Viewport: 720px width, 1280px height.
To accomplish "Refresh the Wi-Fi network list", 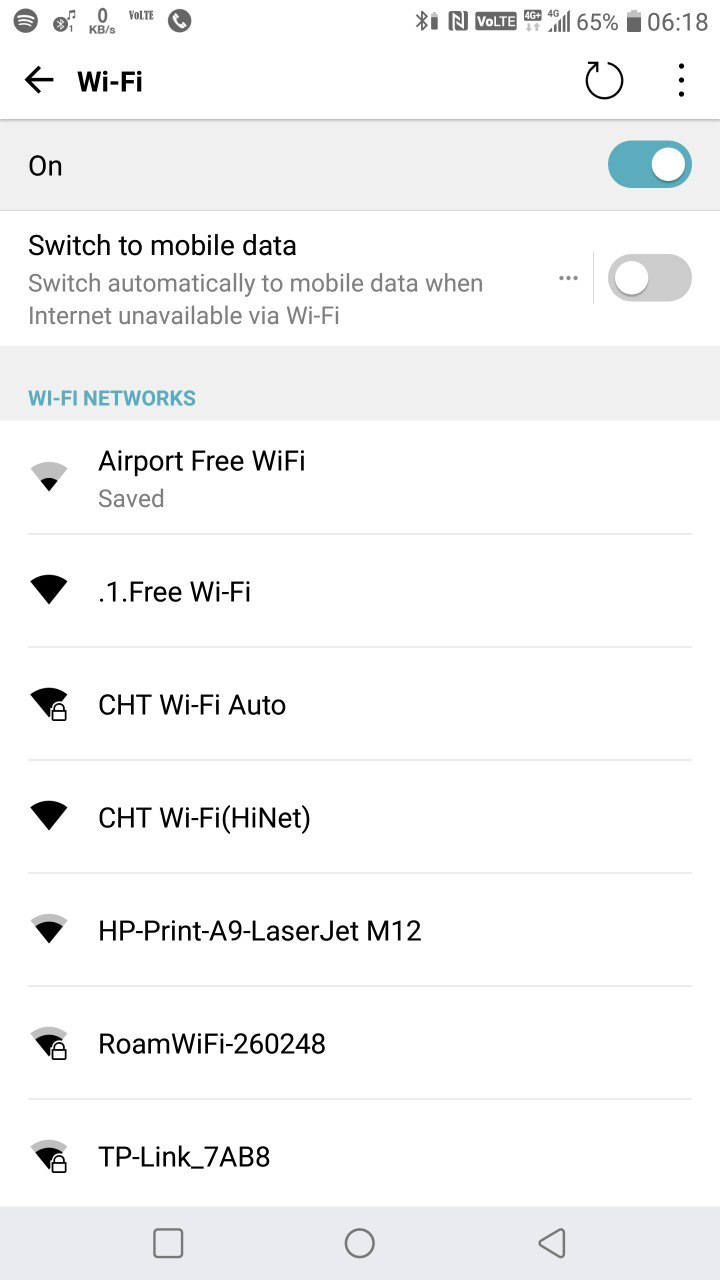I will pyautogui.click(x=603, y=80).
